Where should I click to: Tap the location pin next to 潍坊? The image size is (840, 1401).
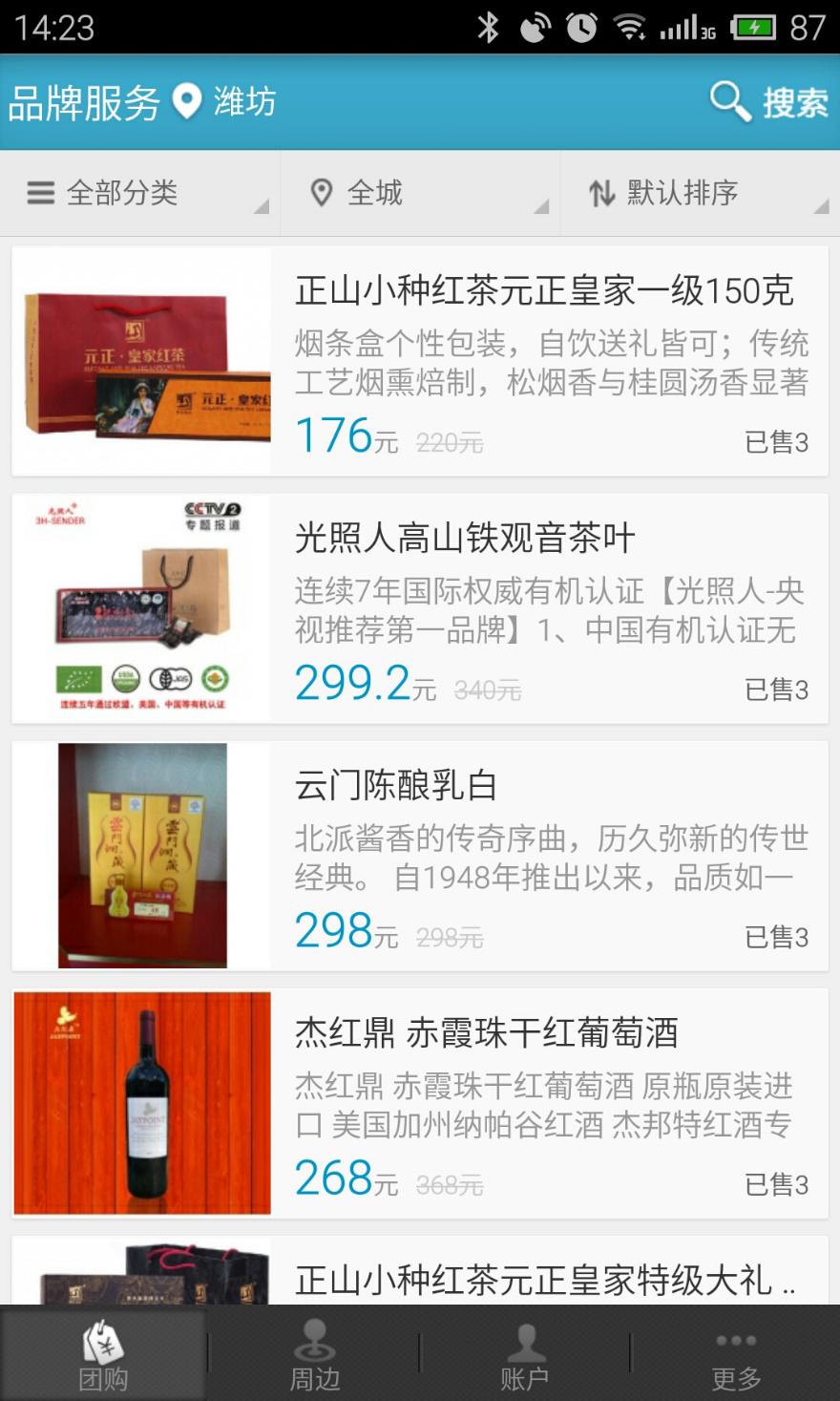point(187,100)
